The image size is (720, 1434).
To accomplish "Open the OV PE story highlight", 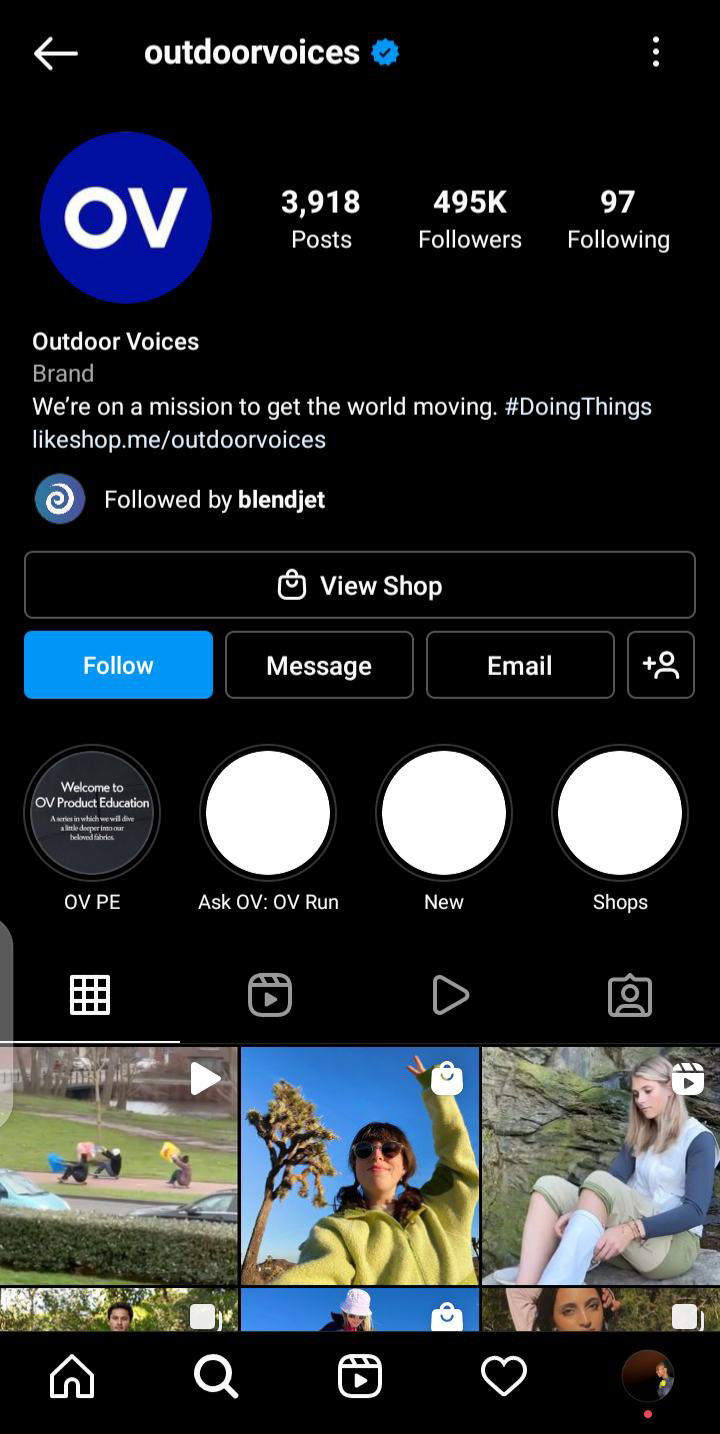I will (92, 814).
